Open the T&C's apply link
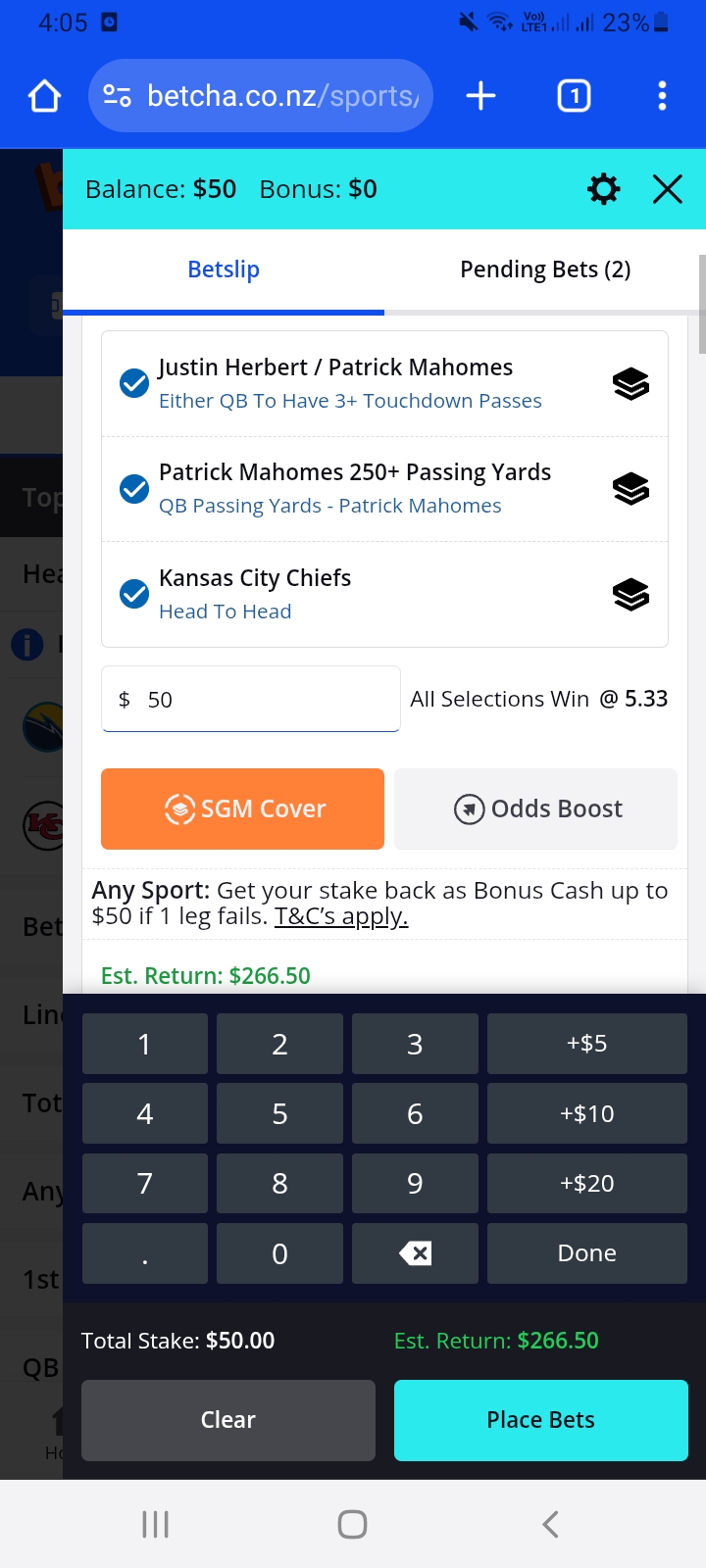Image resolution: width=706 pixels, height=1568 pixels. (x=341, y=916)
